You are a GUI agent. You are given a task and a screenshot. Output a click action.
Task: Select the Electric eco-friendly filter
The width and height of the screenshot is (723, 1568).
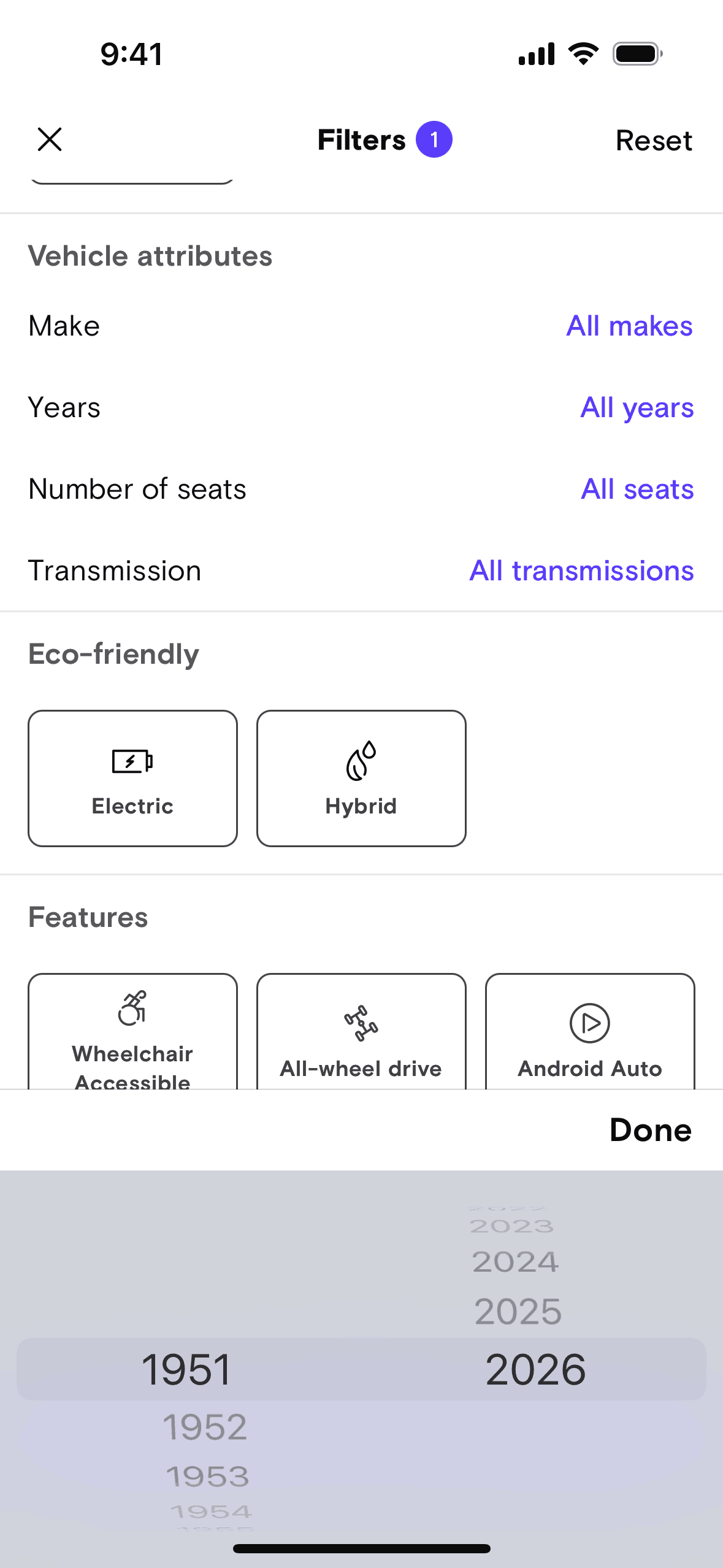tap(132, 778)
